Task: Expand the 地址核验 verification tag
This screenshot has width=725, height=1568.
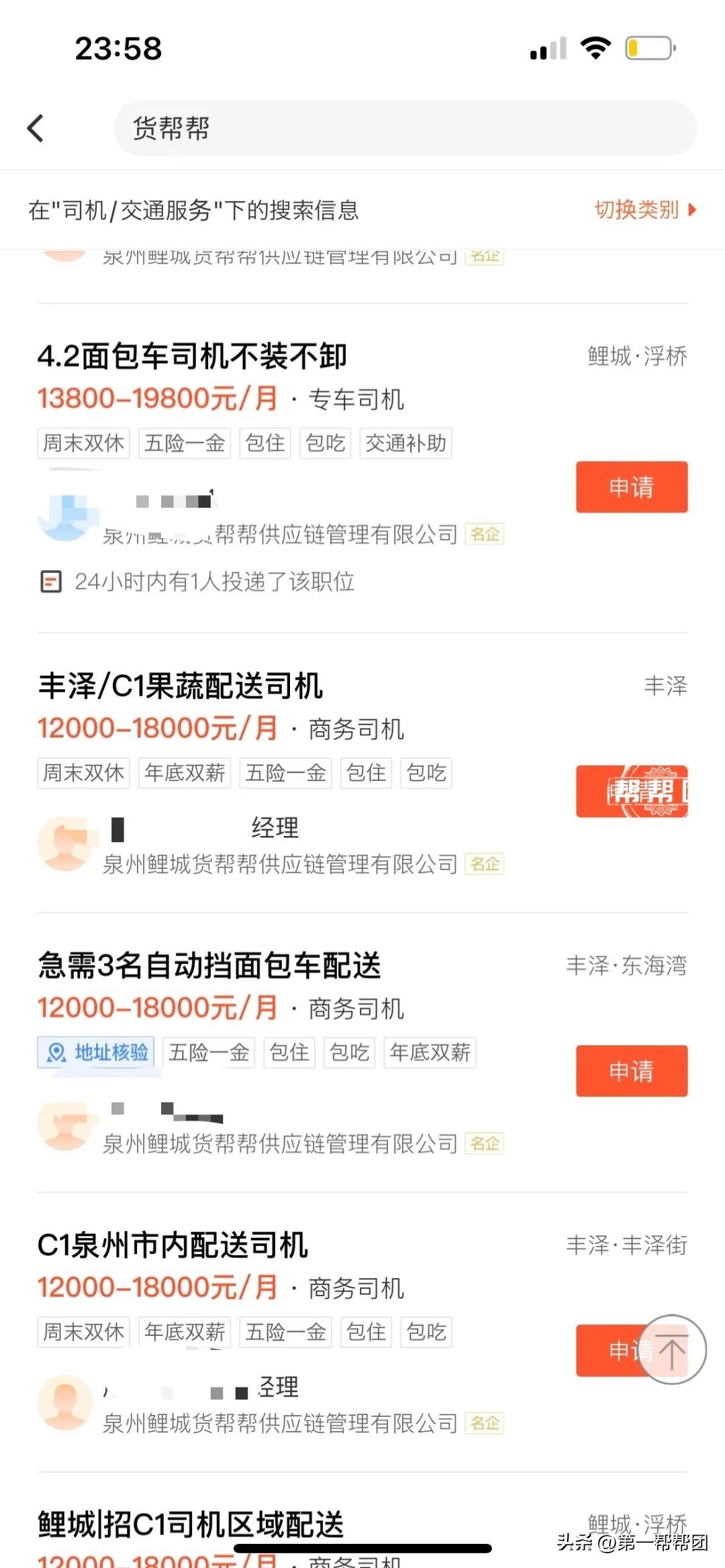Action: (97, 1053)
